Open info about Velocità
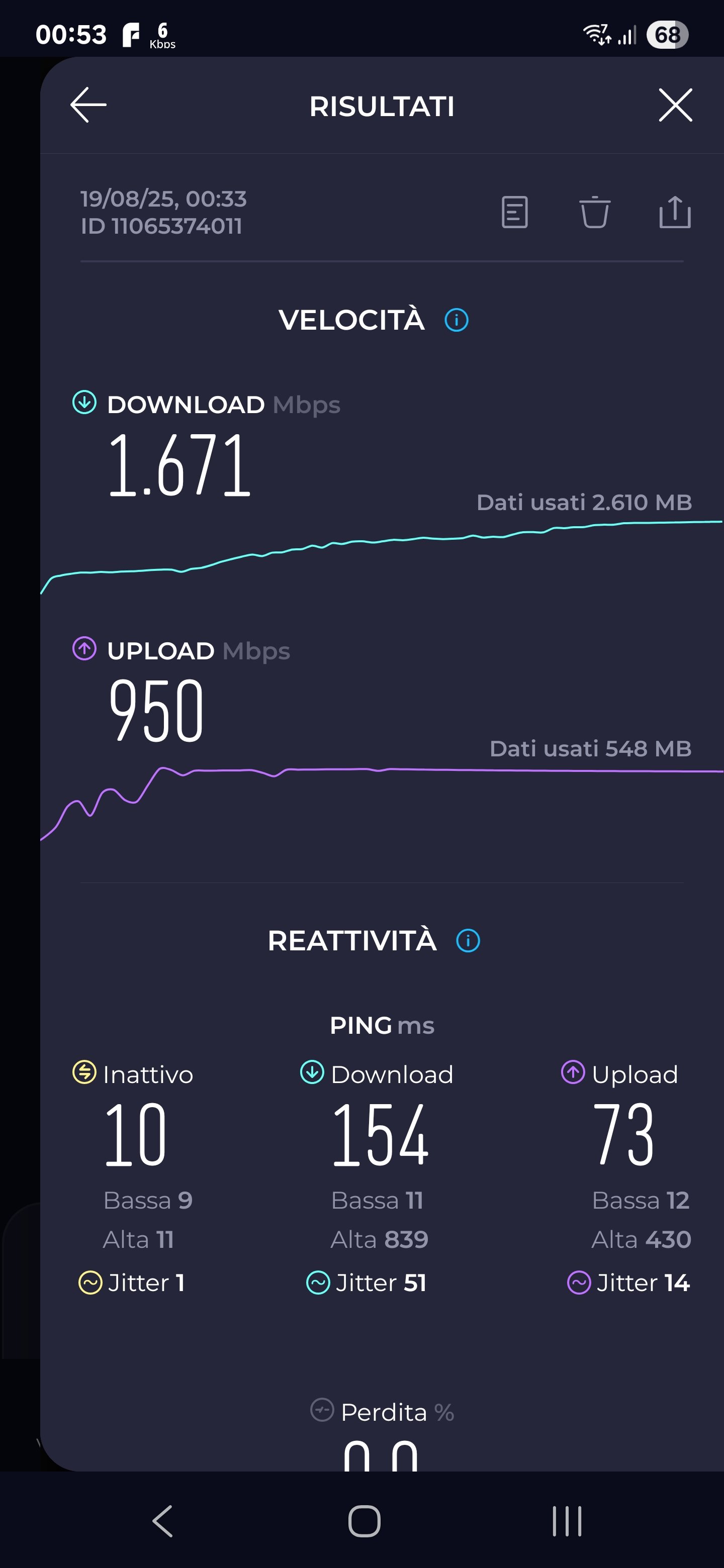 pos(457,320)
